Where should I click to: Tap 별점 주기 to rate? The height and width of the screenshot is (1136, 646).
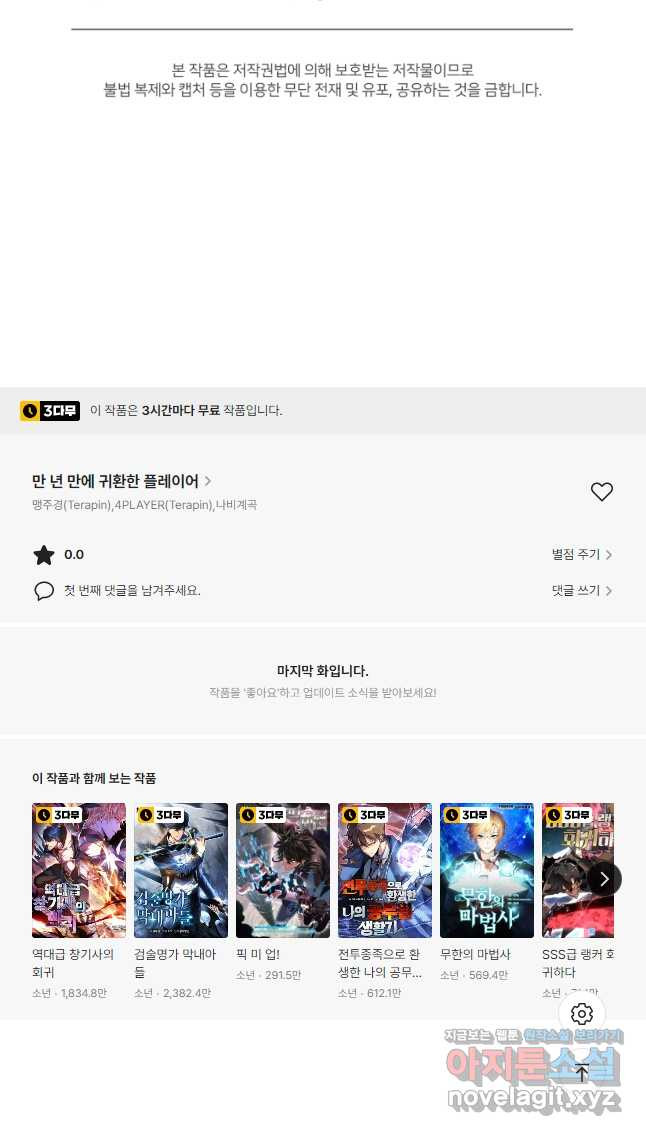[581, 554]
